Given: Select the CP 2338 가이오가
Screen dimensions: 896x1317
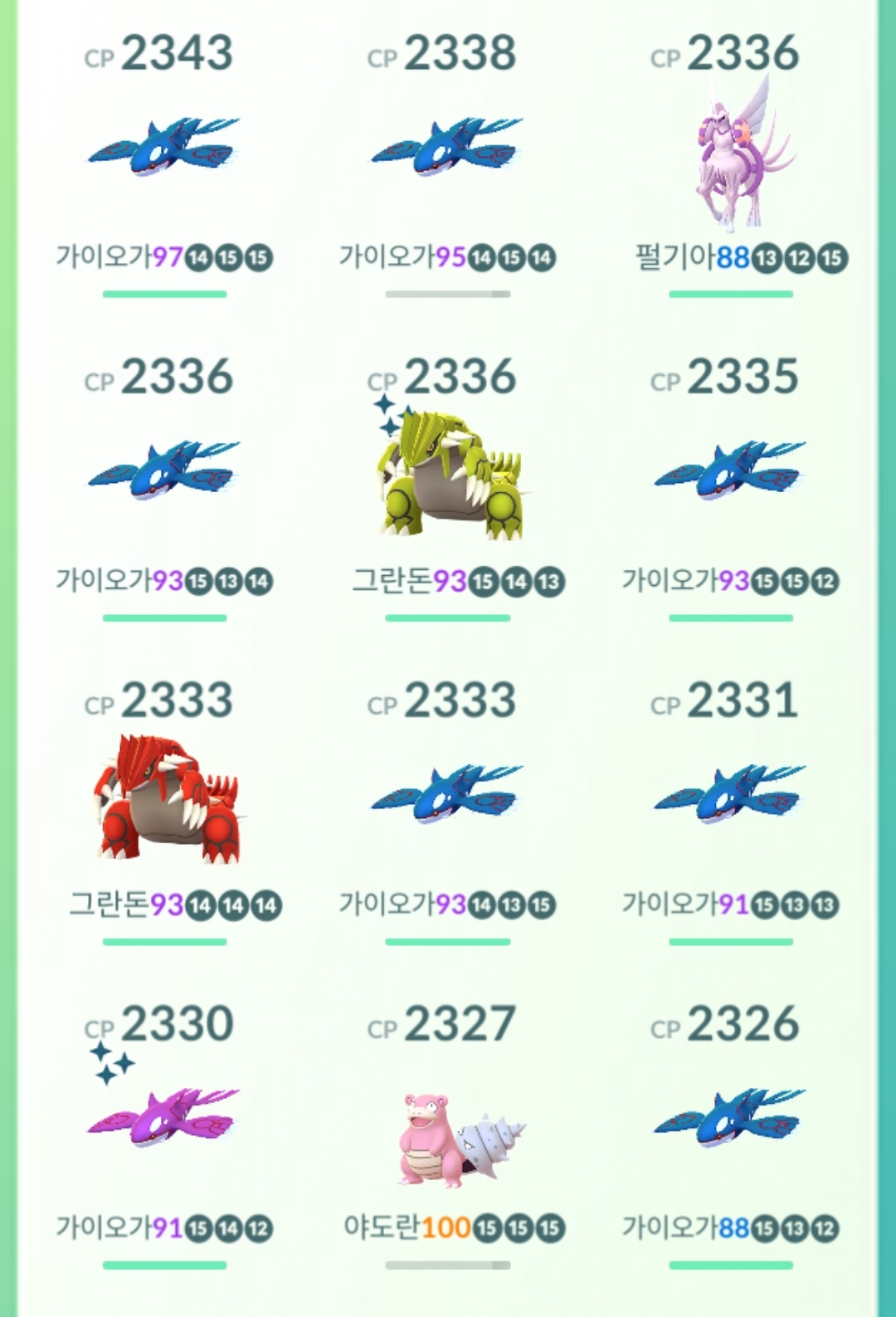Looking at the screenshot, I should (447, 148).
